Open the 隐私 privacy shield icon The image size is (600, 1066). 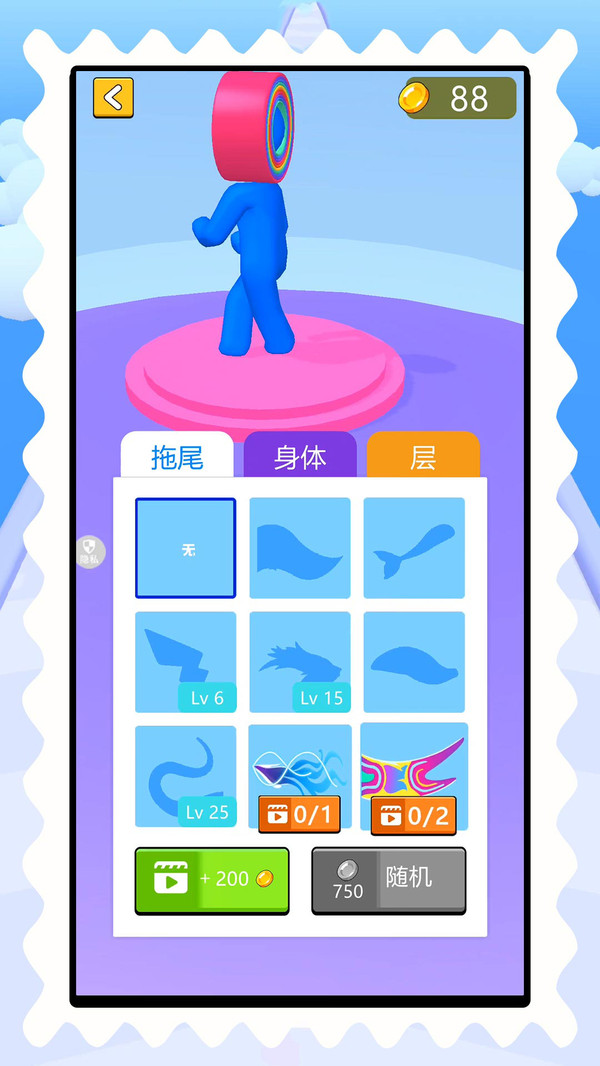90,551
